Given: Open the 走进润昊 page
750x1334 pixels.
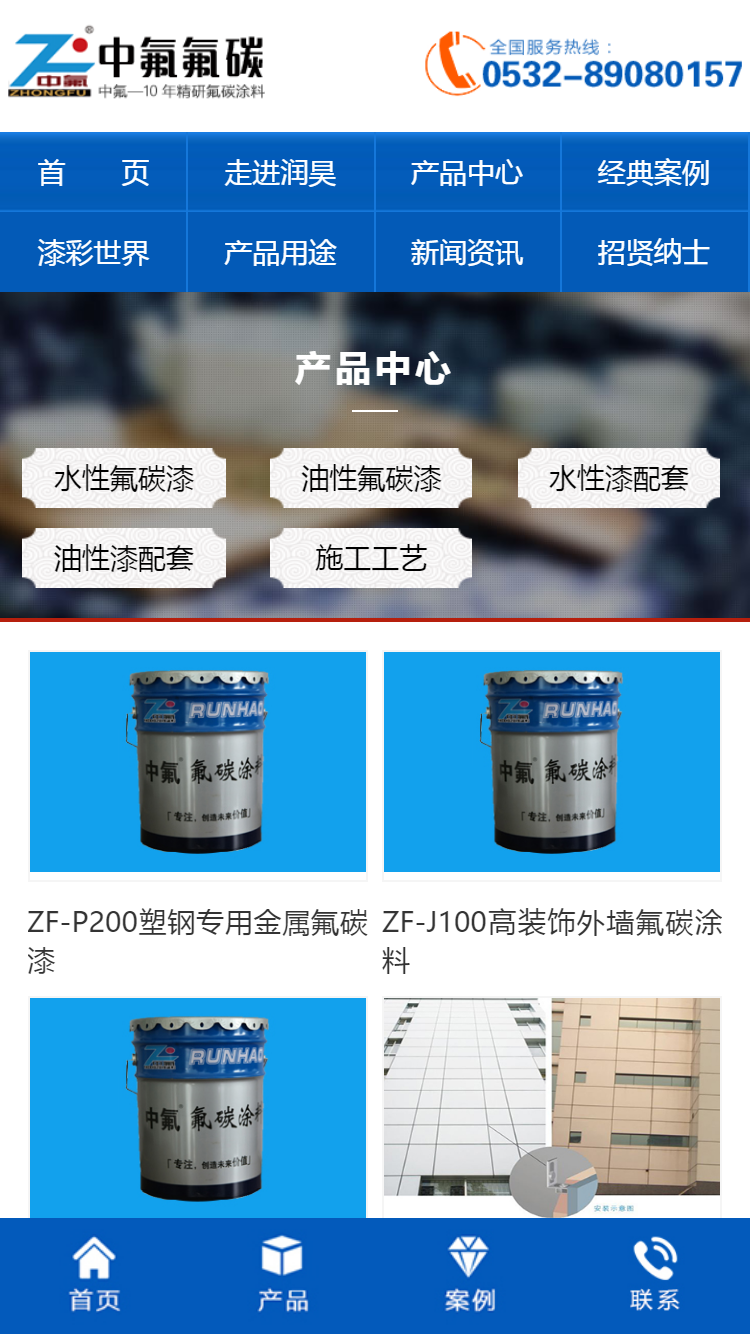Looking at the screenshot, I should click(x=281, y=172).
